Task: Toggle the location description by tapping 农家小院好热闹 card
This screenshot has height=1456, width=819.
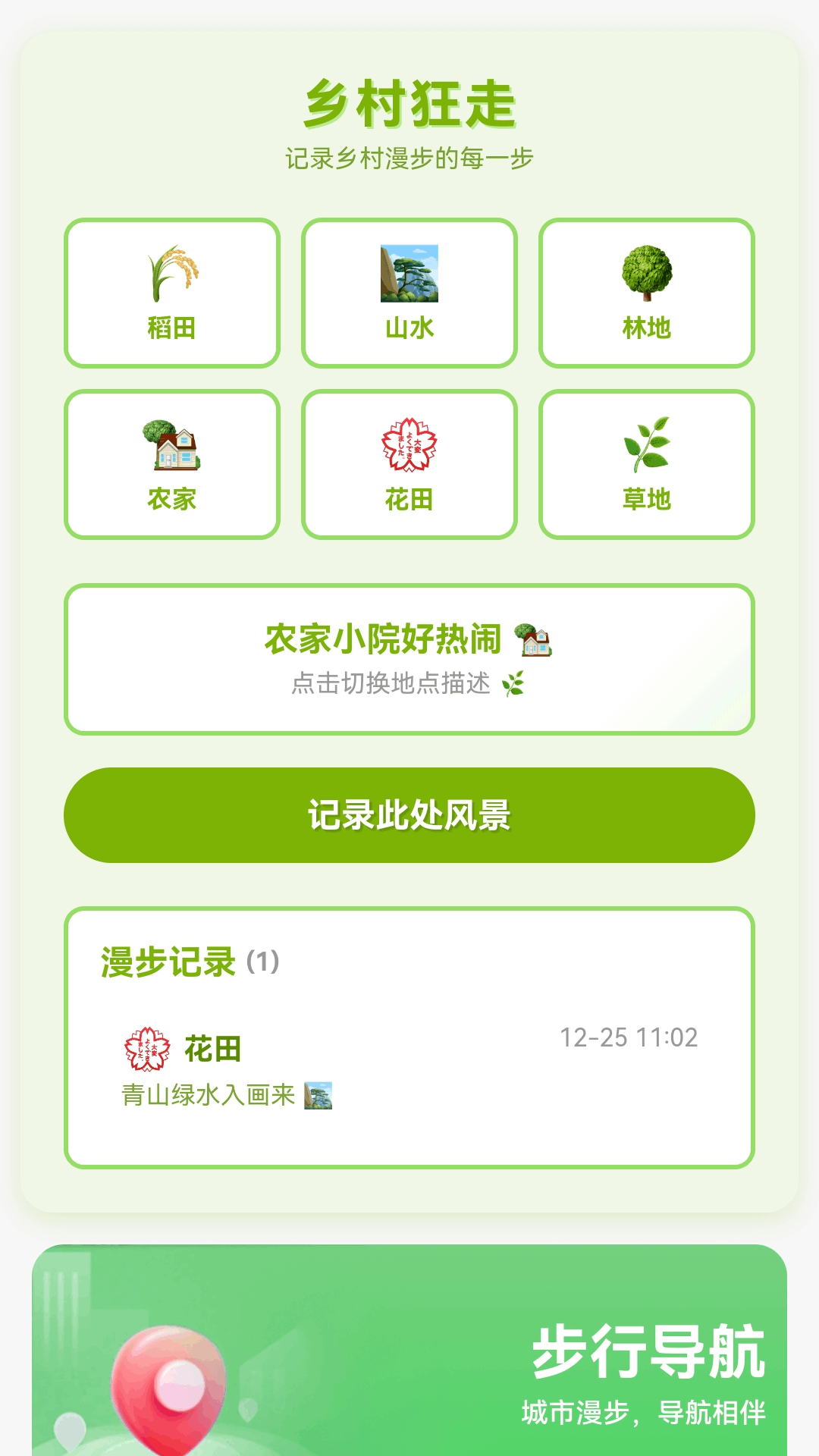Action: (409, 658)
